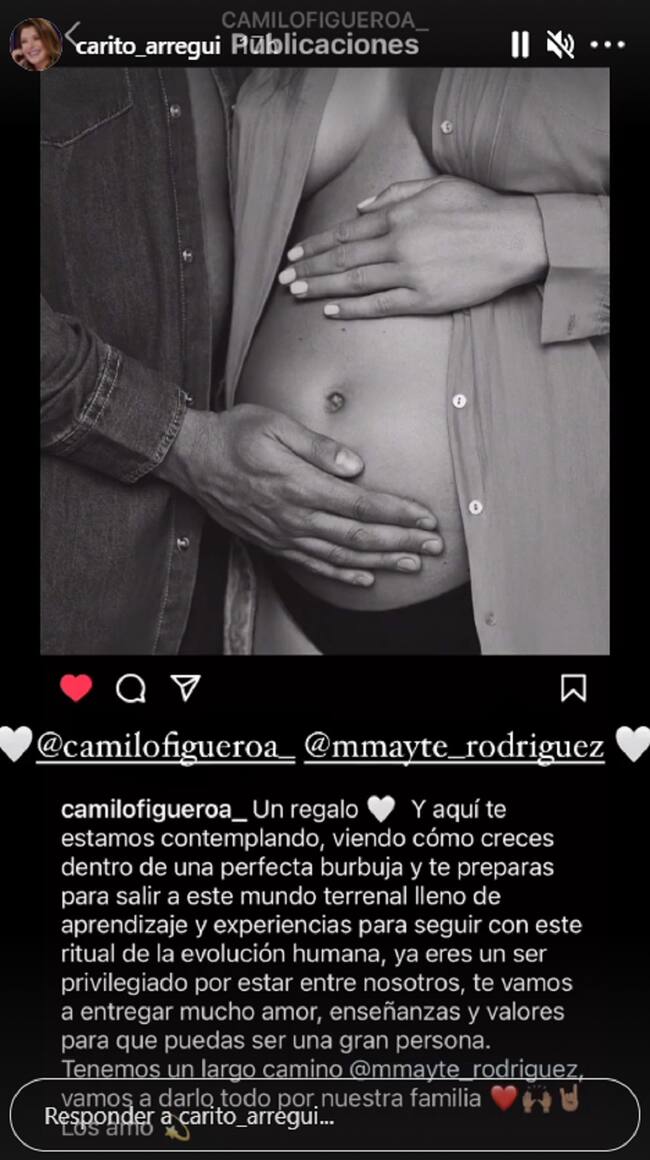Open carito_arregui's profile picture
This screenshot has width=650, height=1160.
[x=34, y=45]
